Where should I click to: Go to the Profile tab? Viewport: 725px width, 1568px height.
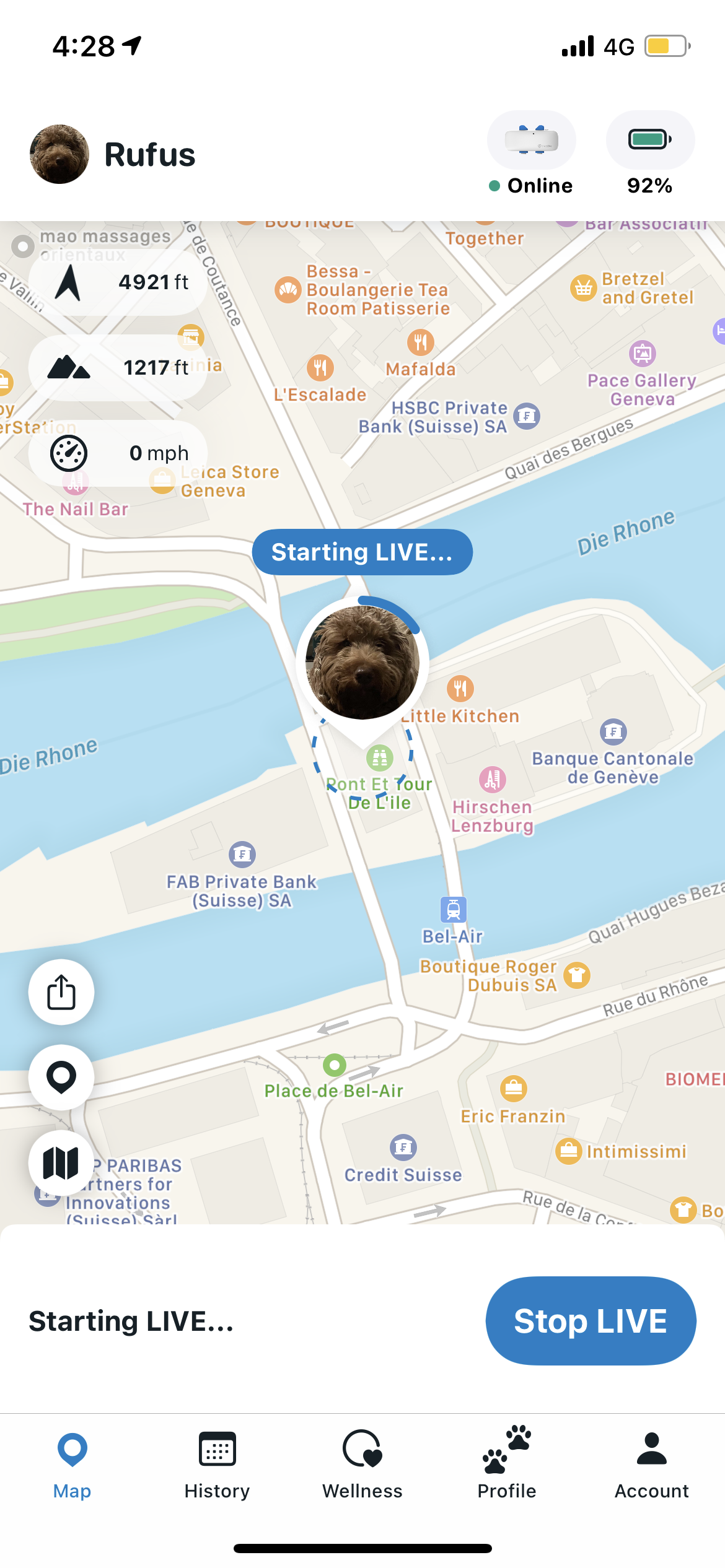(x=507, y=1465)
